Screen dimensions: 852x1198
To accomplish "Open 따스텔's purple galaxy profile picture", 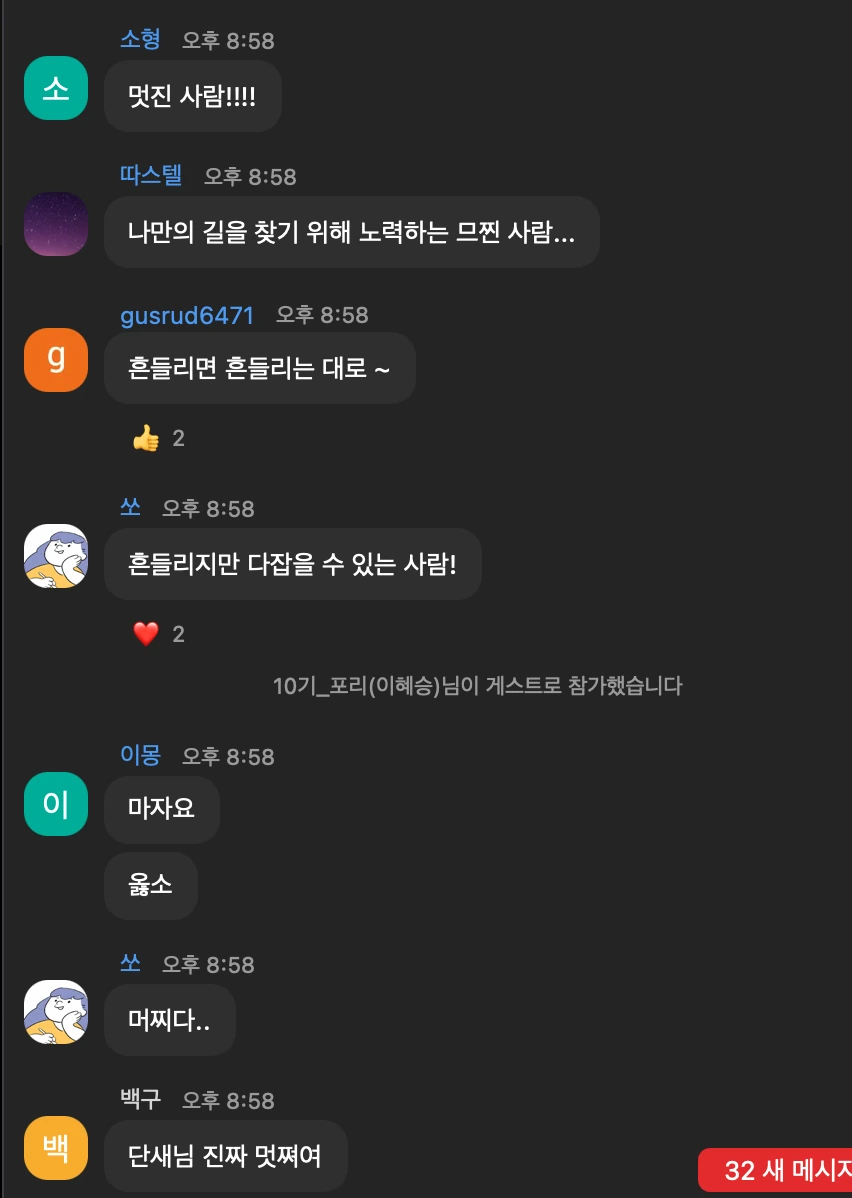I will click(x=55, y=224).
